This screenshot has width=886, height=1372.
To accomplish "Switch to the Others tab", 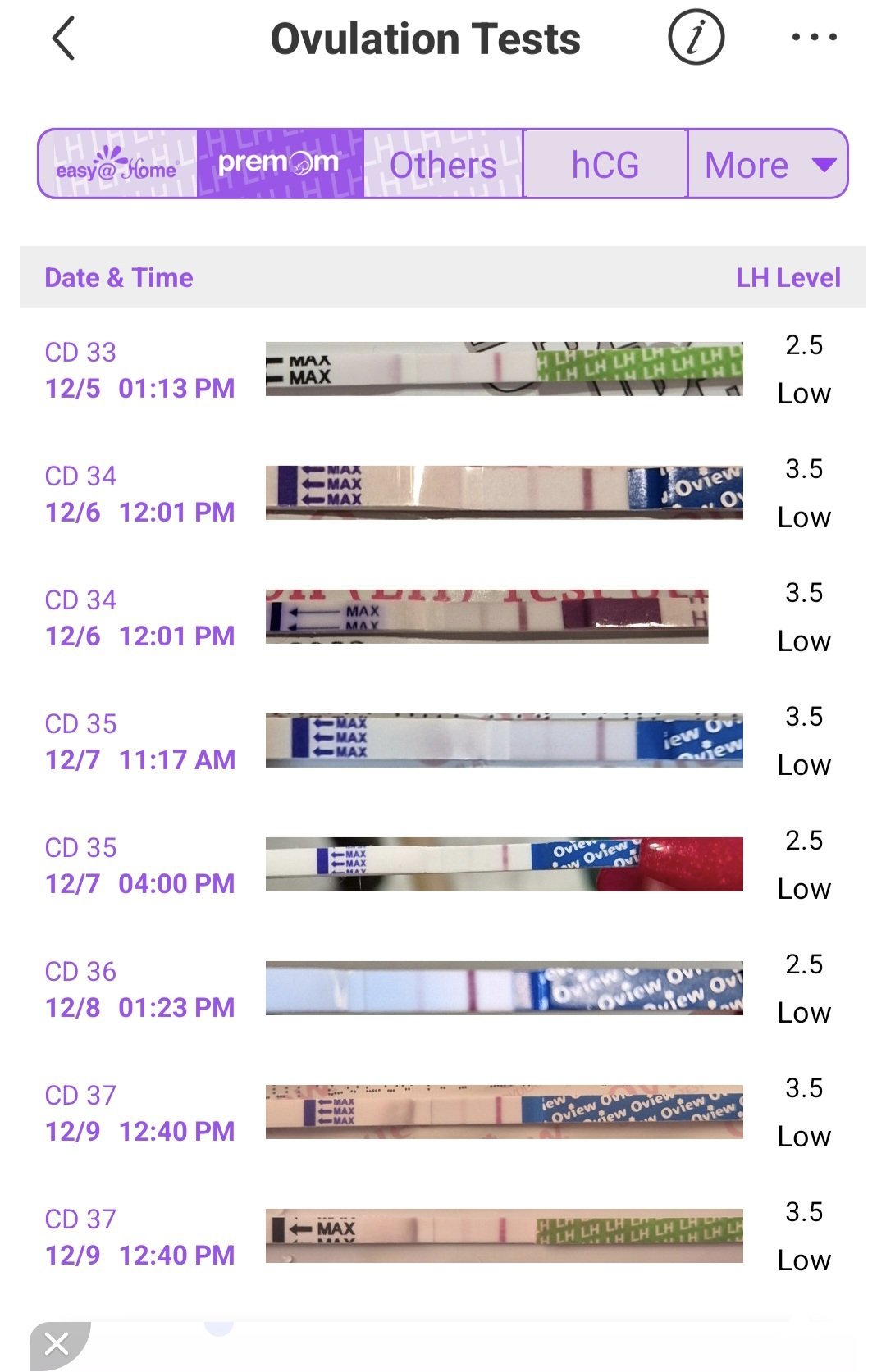I will coord(443,164).
